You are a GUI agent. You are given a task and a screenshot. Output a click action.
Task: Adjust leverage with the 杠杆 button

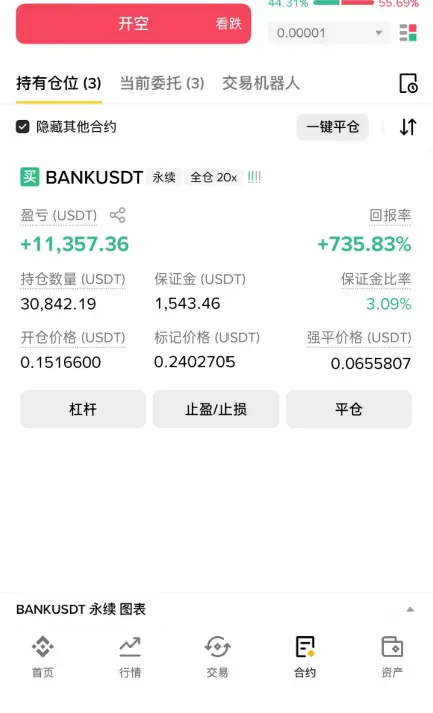(83, 409)
